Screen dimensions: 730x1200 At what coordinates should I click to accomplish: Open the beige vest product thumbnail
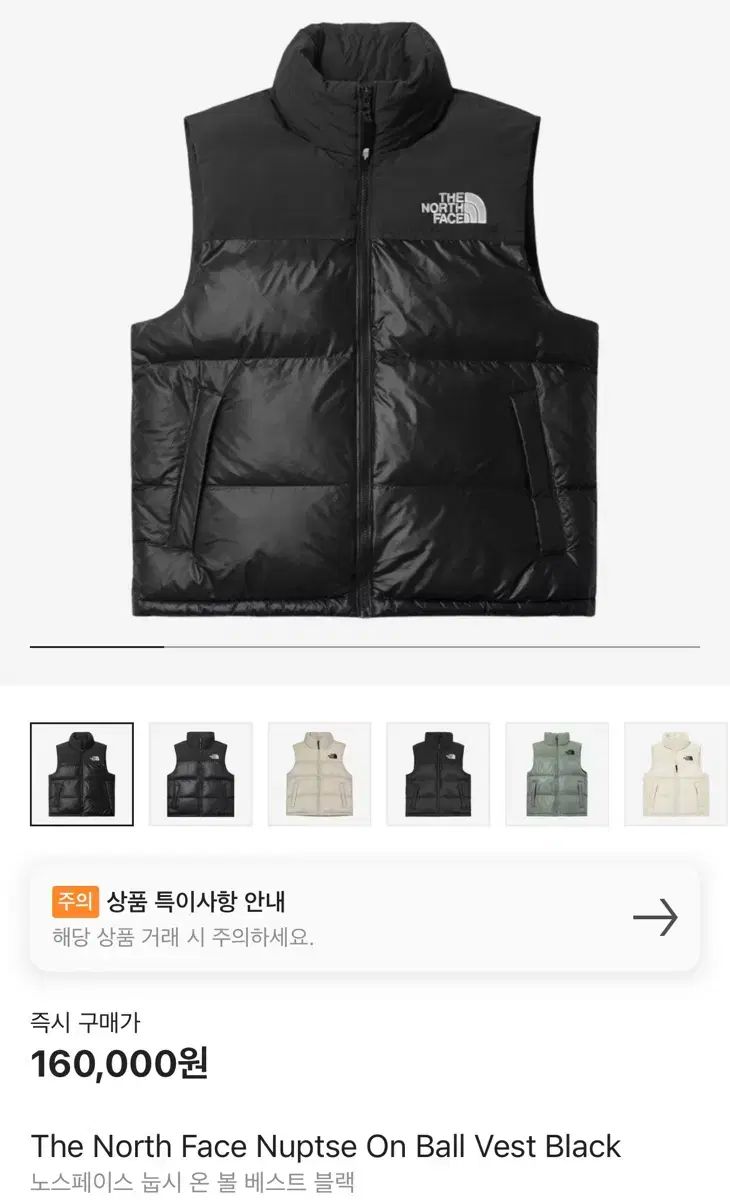pyautogui.click(x=317, y=773)
